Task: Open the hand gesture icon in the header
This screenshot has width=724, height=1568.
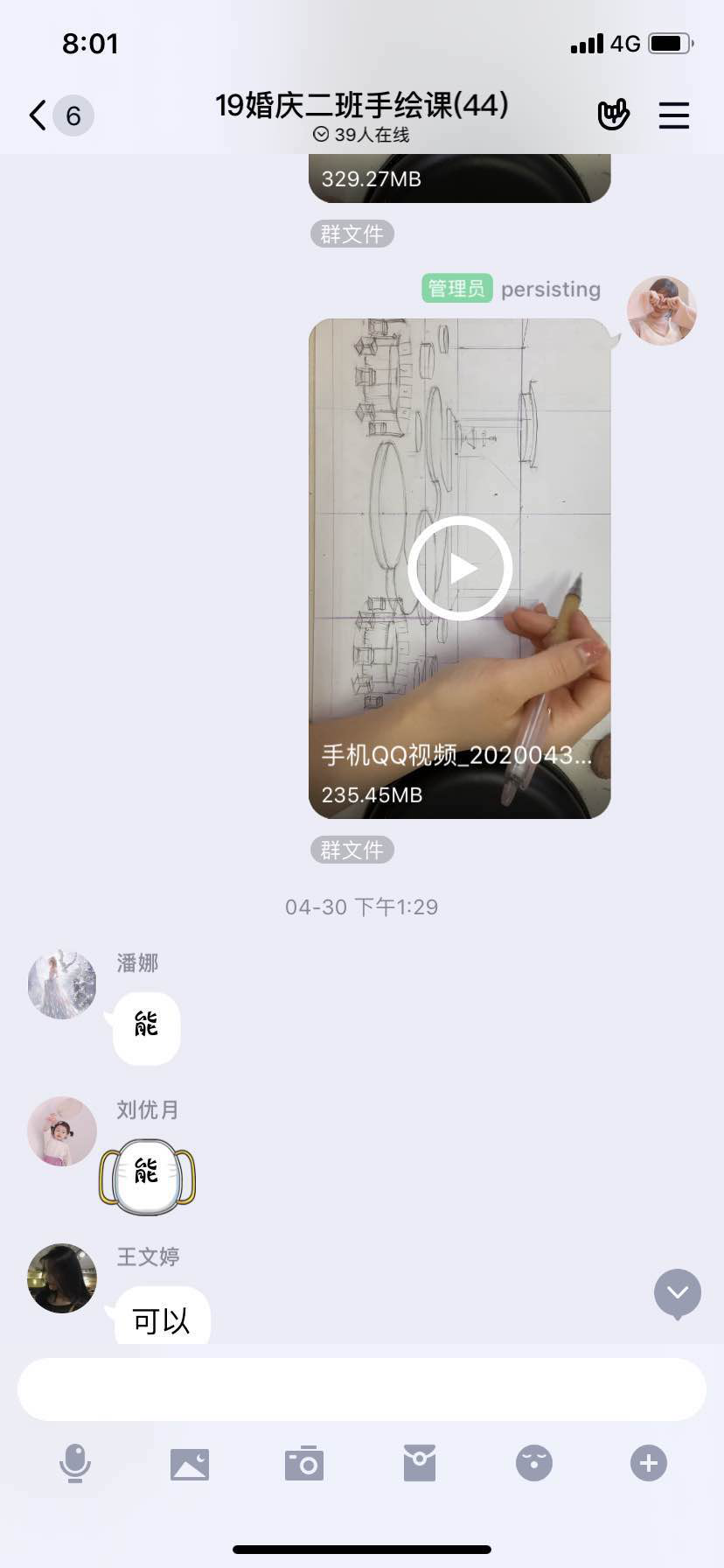Action: [613, 115]
